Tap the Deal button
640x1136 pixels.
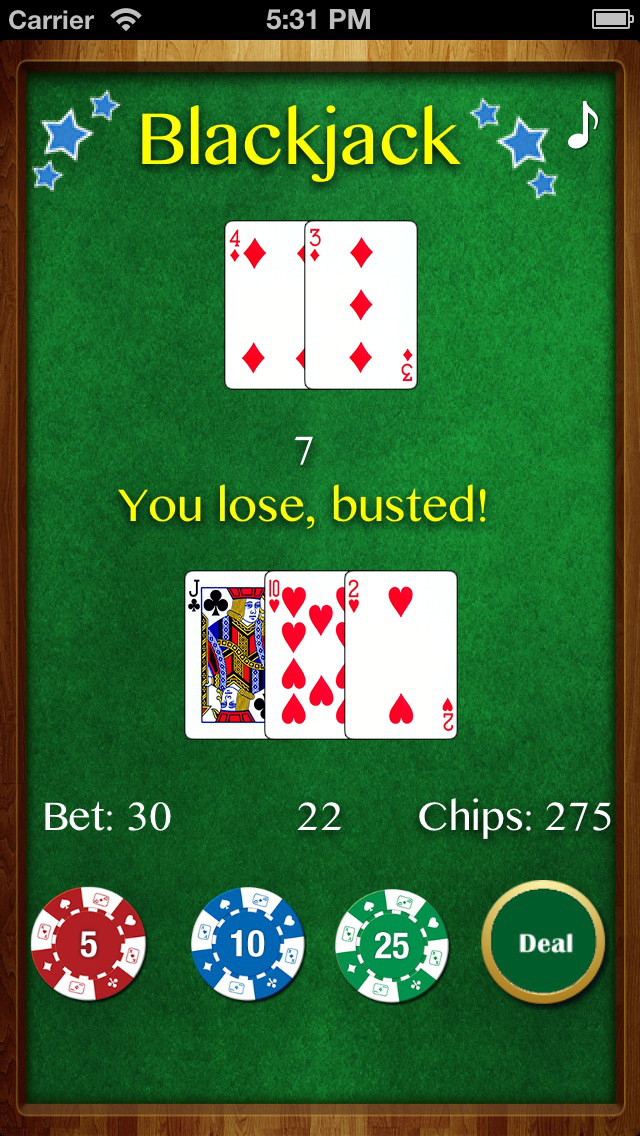[544, 942]
